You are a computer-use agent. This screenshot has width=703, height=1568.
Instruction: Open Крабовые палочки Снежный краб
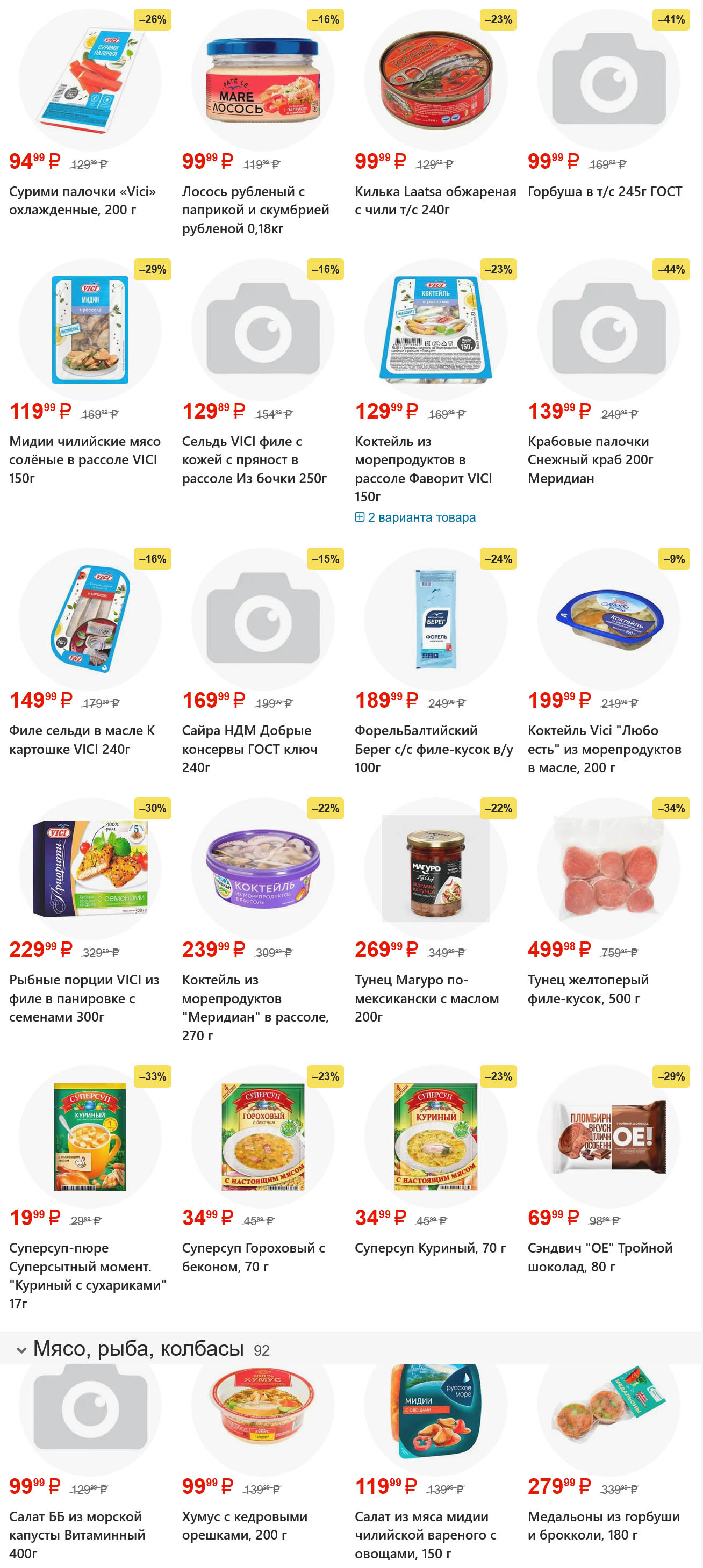coord(590,459)
